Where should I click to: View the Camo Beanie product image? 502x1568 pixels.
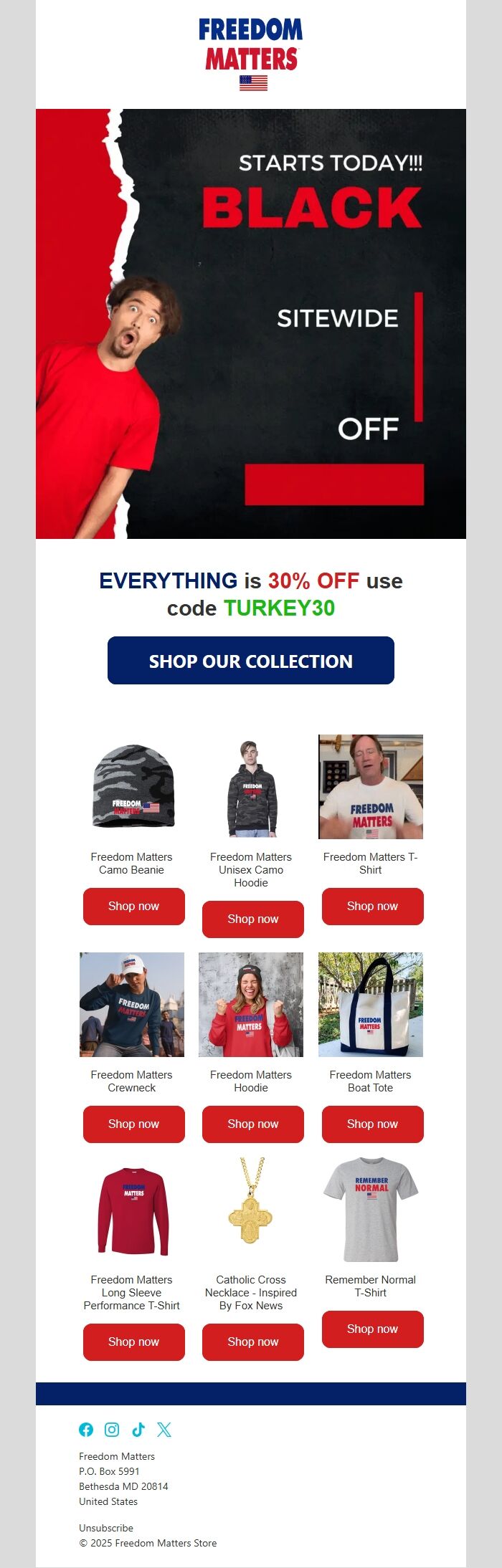click(132, 786)
